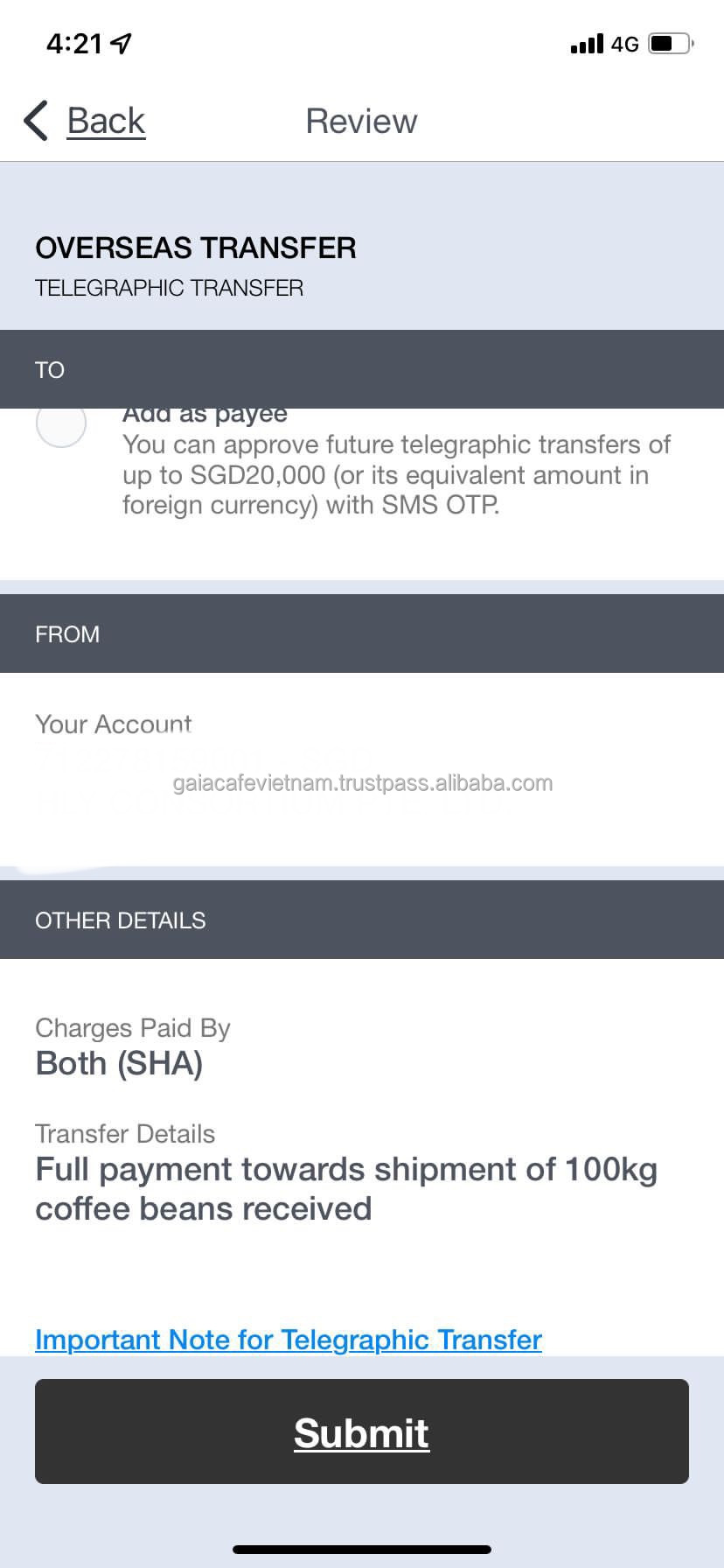This screenshot has width=724, height=1568.
Task: Open Important Note for Telegraphic Transfer
Action: [x=289, y=1340]
